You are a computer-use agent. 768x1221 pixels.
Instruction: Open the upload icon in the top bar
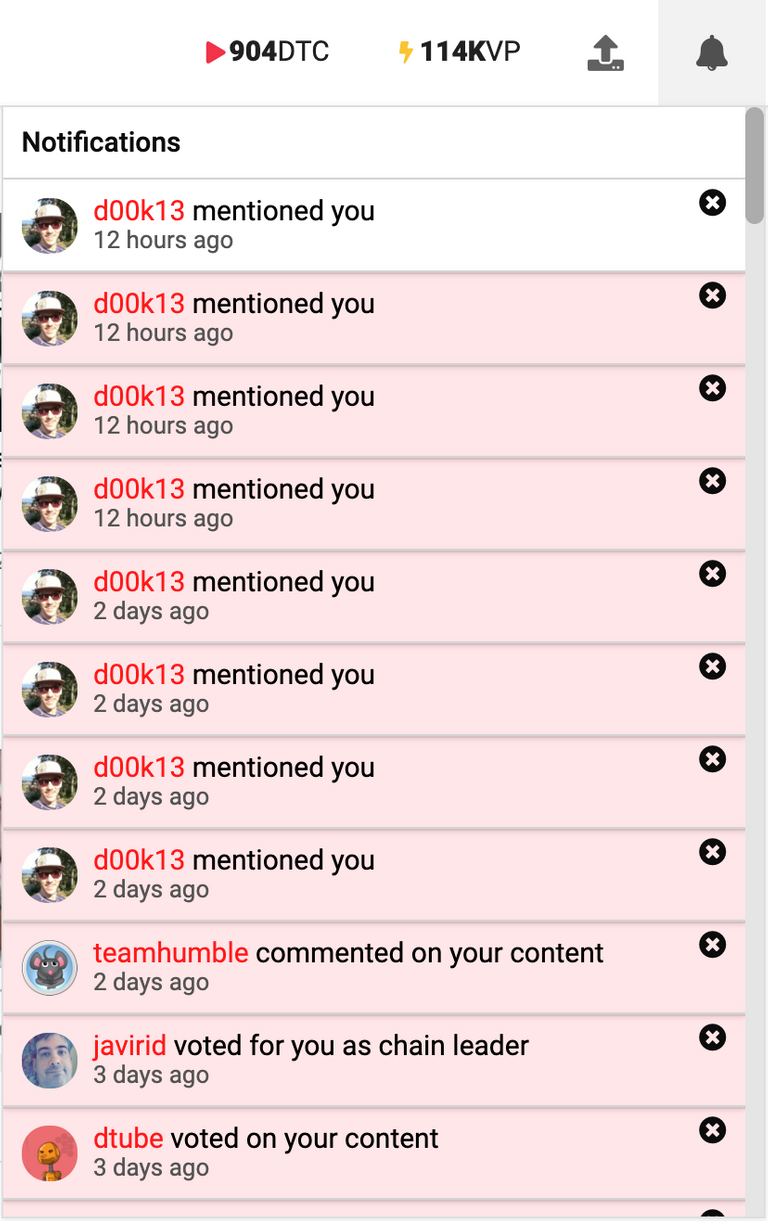(x=605, y=53)
